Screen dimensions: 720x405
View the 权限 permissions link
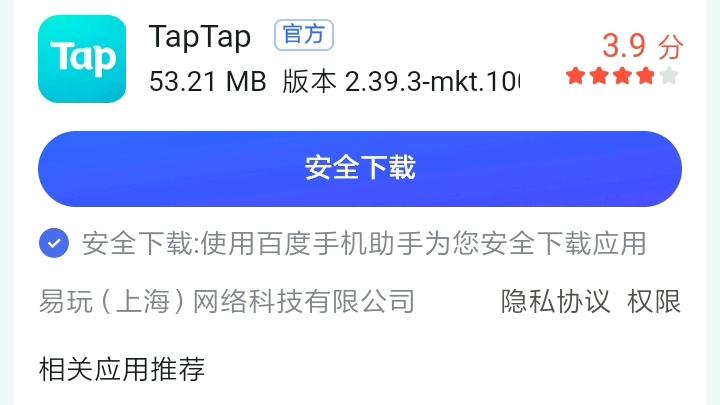coord(654,301)
